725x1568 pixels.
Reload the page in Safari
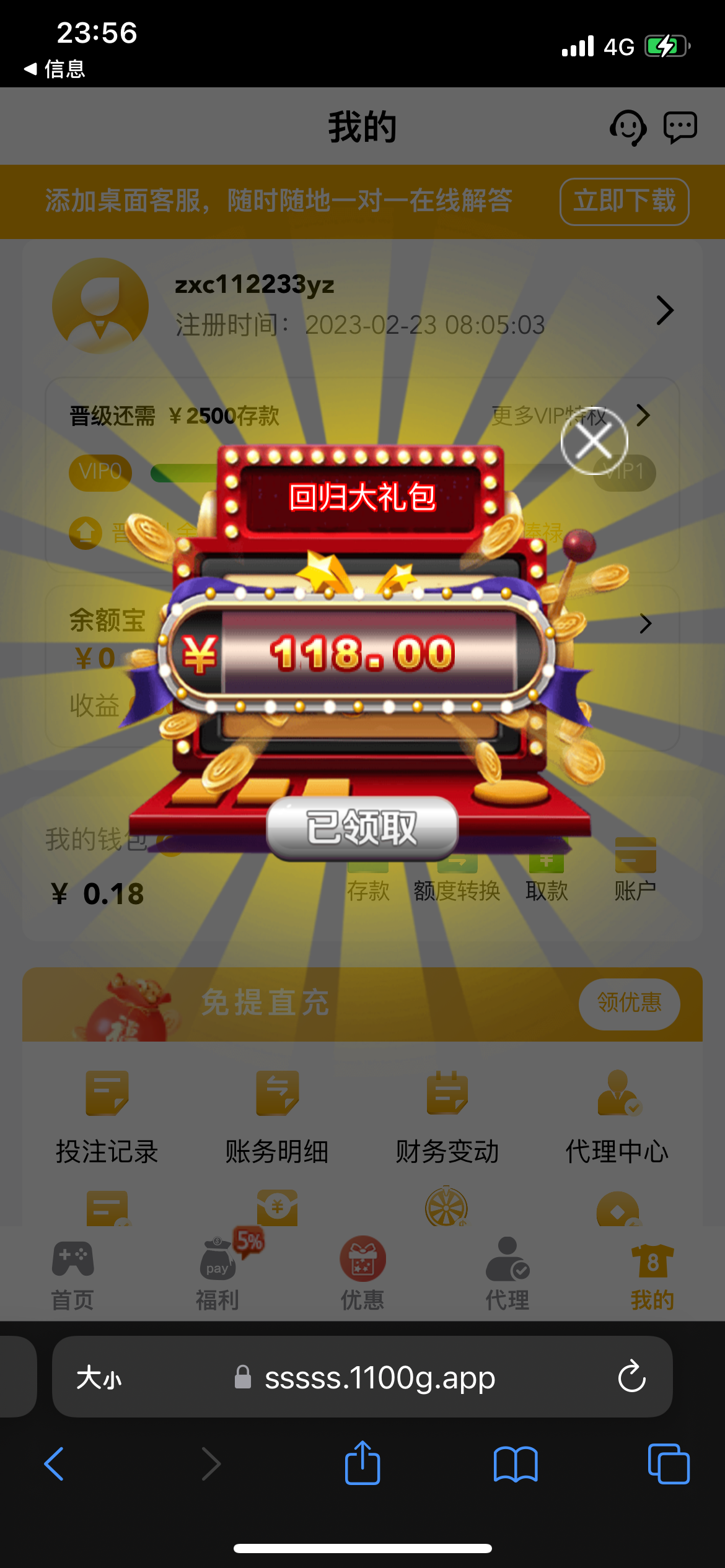pyautogui.click(x=631, y=1377)
